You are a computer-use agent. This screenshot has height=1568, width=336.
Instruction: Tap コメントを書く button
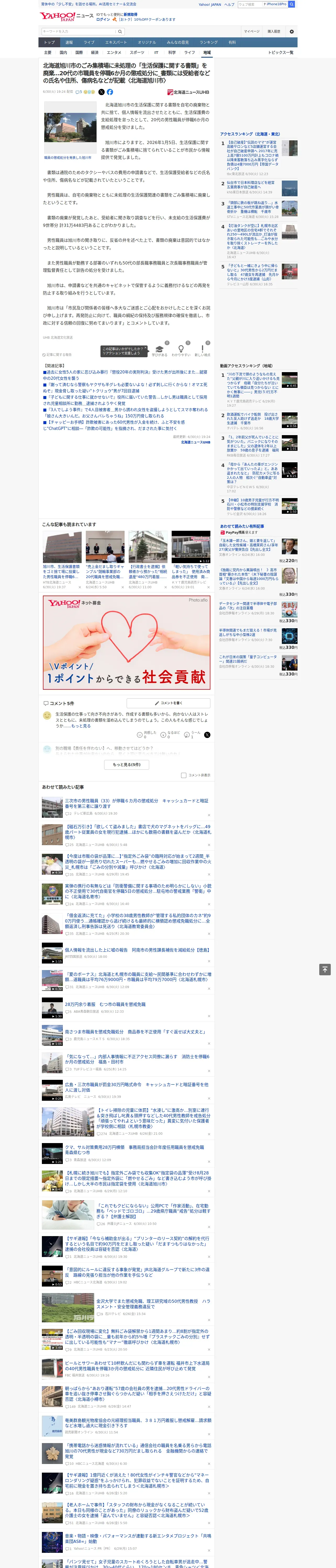pyautogui.click(x=168, y=703)
